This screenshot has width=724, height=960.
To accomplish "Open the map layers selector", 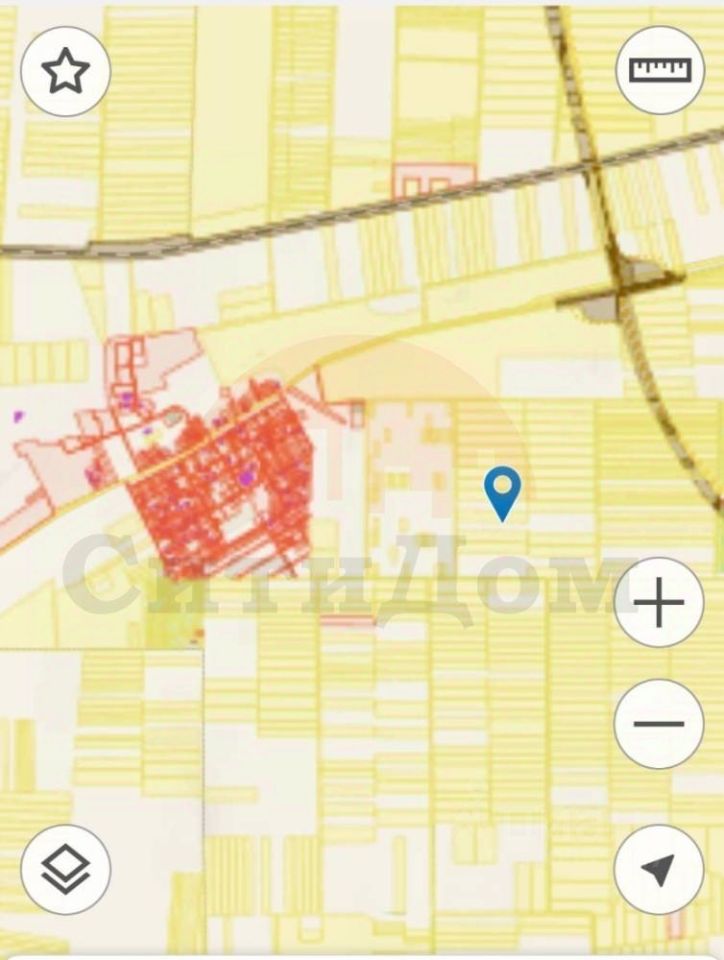I will coord(66,869).
